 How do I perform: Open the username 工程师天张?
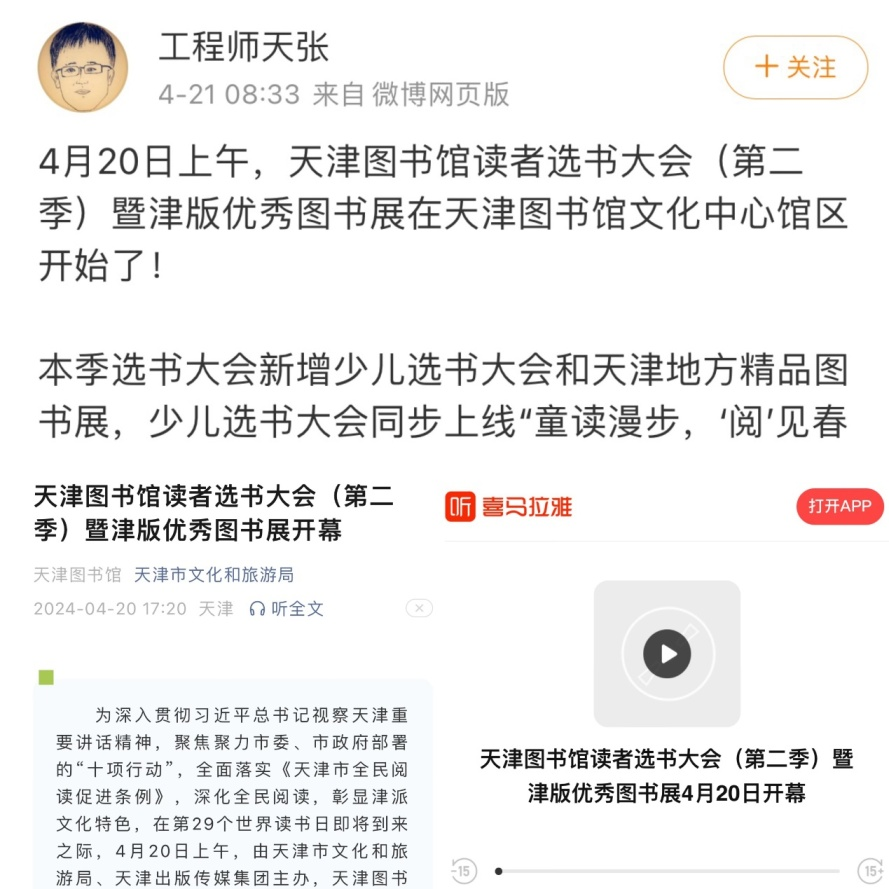pyautogui.click(x=243, y=46)
